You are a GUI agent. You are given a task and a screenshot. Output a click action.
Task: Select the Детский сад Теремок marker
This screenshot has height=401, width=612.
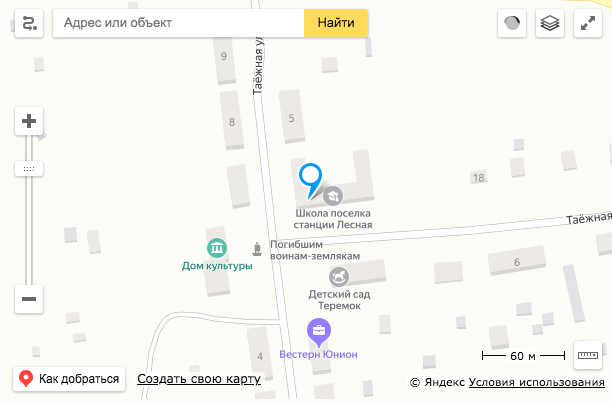[343, 275]
